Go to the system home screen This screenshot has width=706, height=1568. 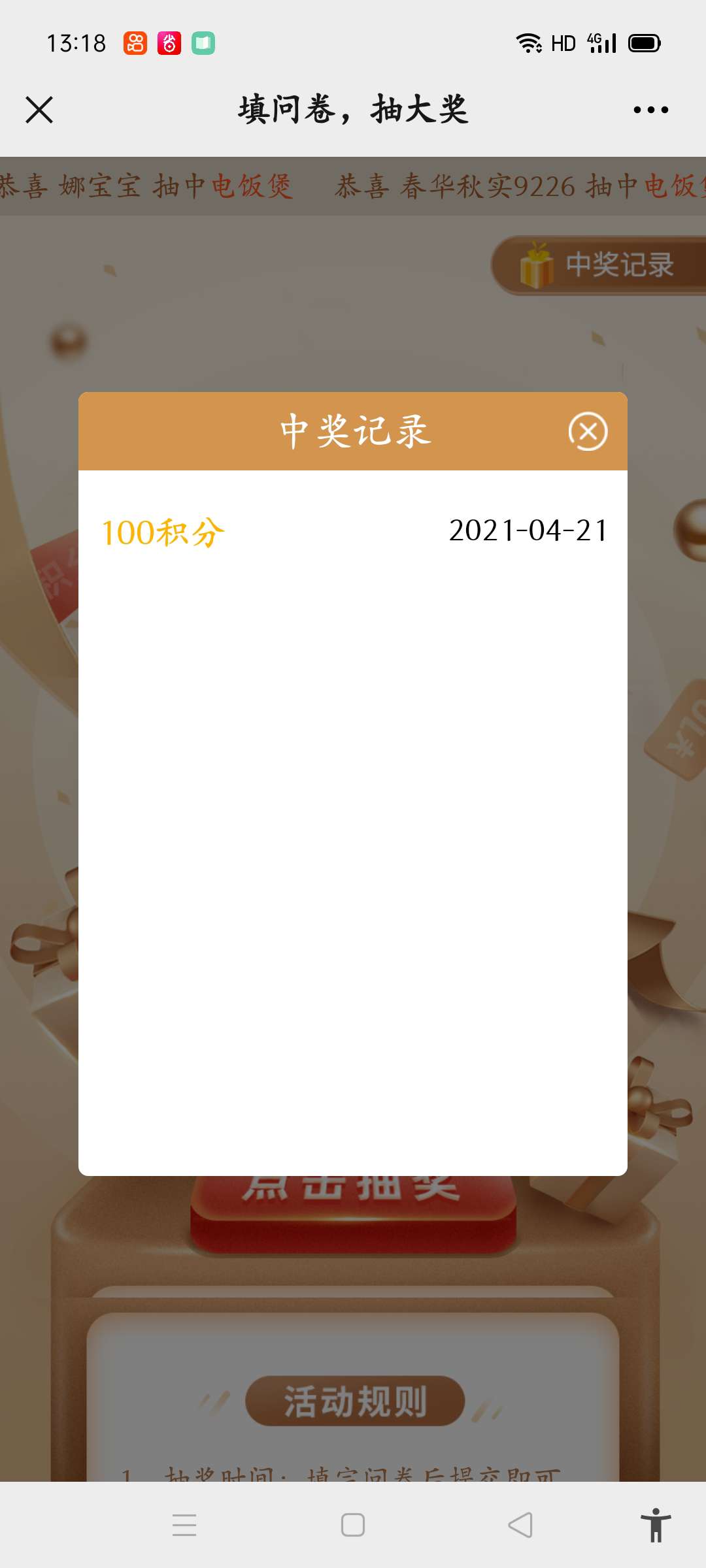[x=353, y=1525]
